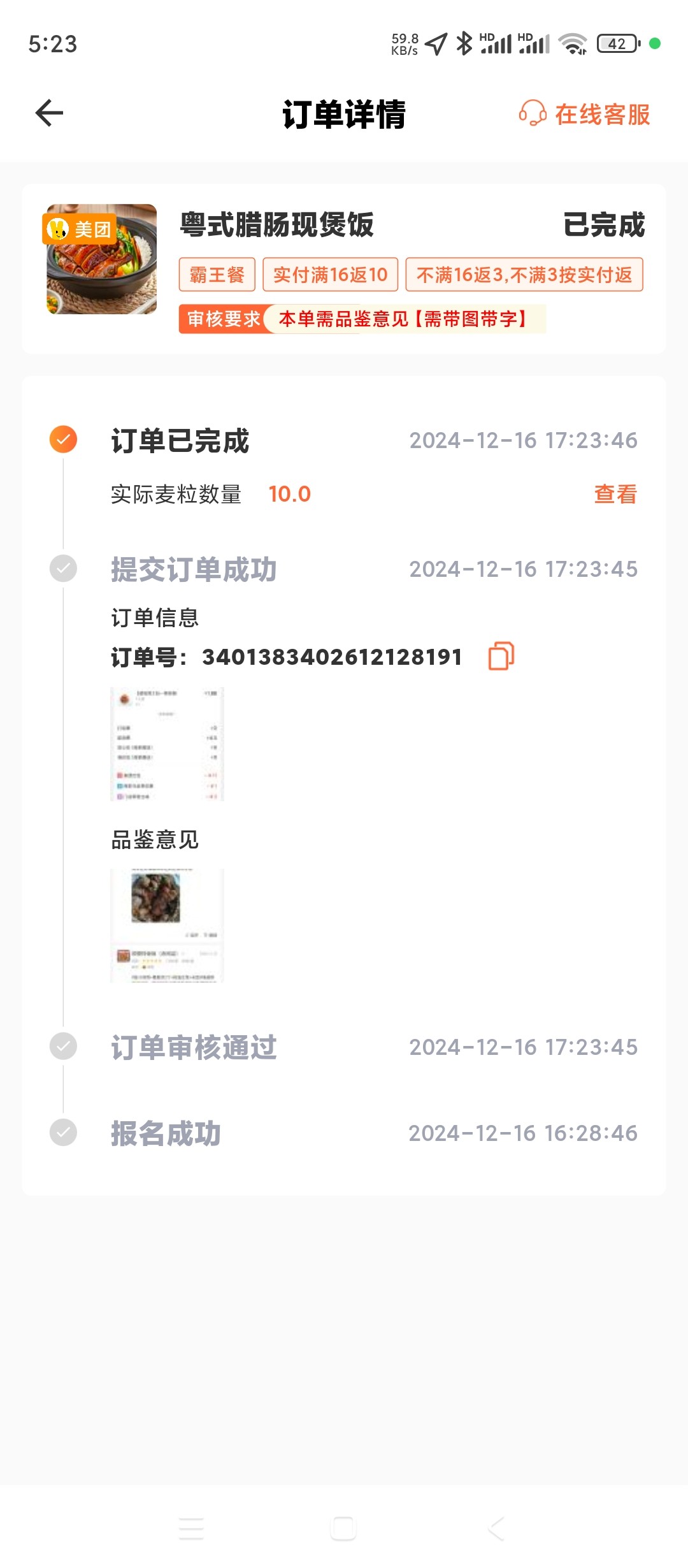Contact 在线客服 online support
Viewport: 688px width, 1568px height.
(585, 115)
